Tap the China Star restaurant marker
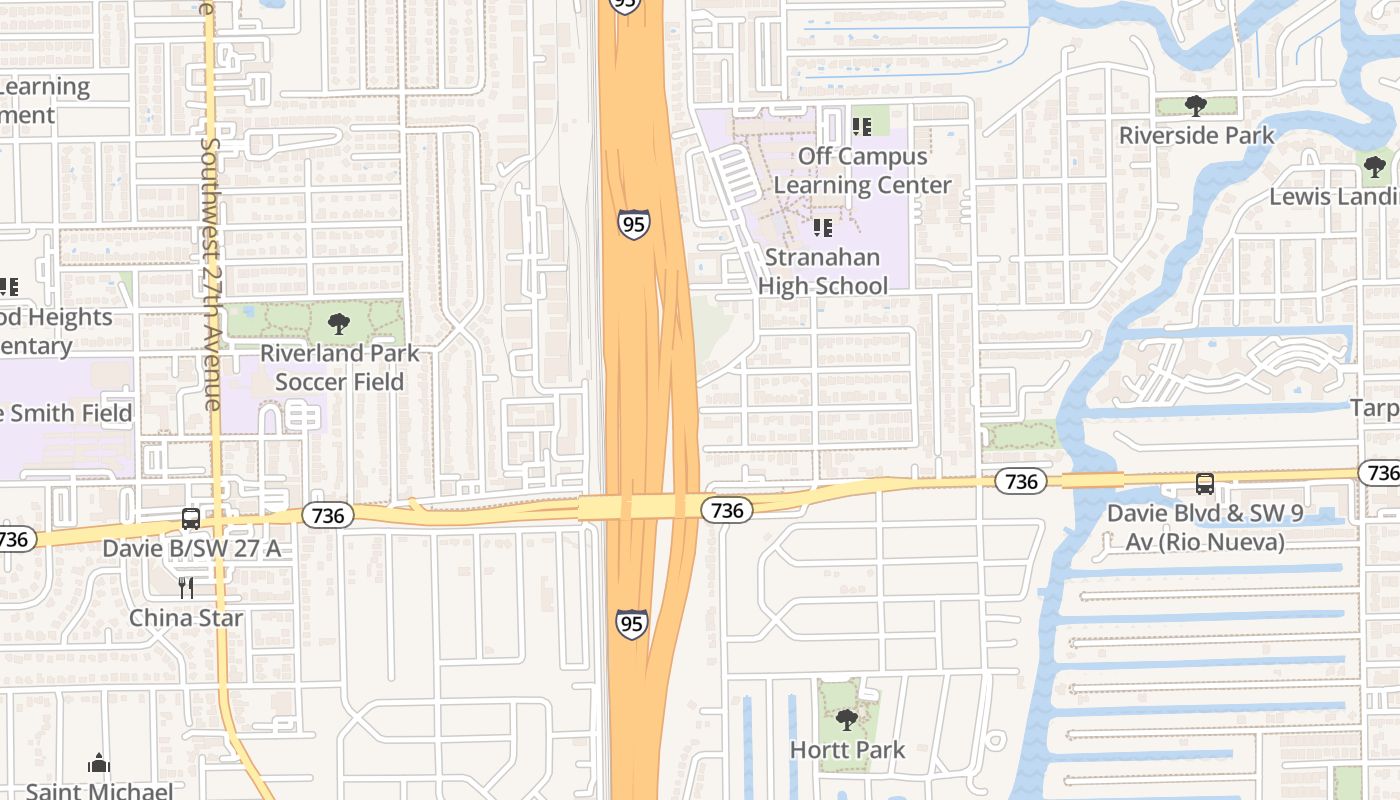The image size is (1400, 800). tap(186, 587)
